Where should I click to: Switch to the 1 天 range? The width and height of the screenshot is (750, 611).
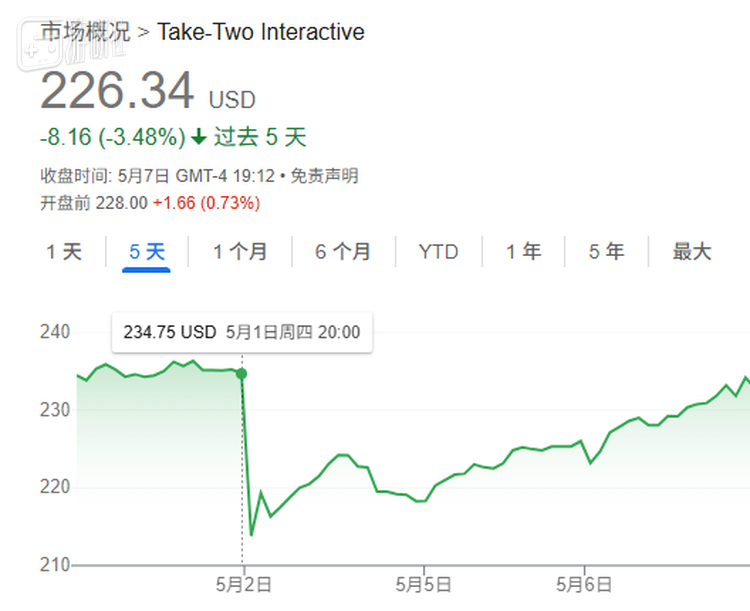[x=64, y=252]
